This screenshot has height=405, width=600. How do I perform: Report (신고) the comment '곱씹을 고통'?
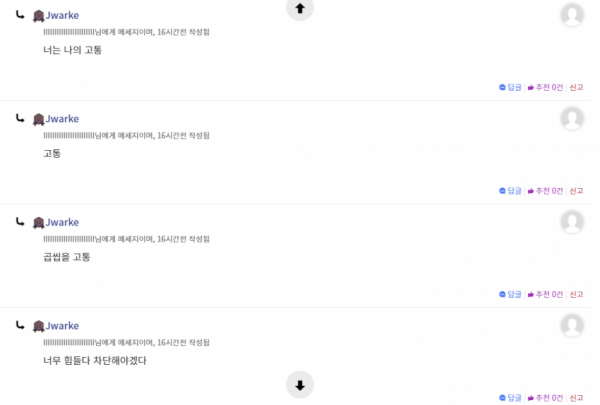click(576, 294)
